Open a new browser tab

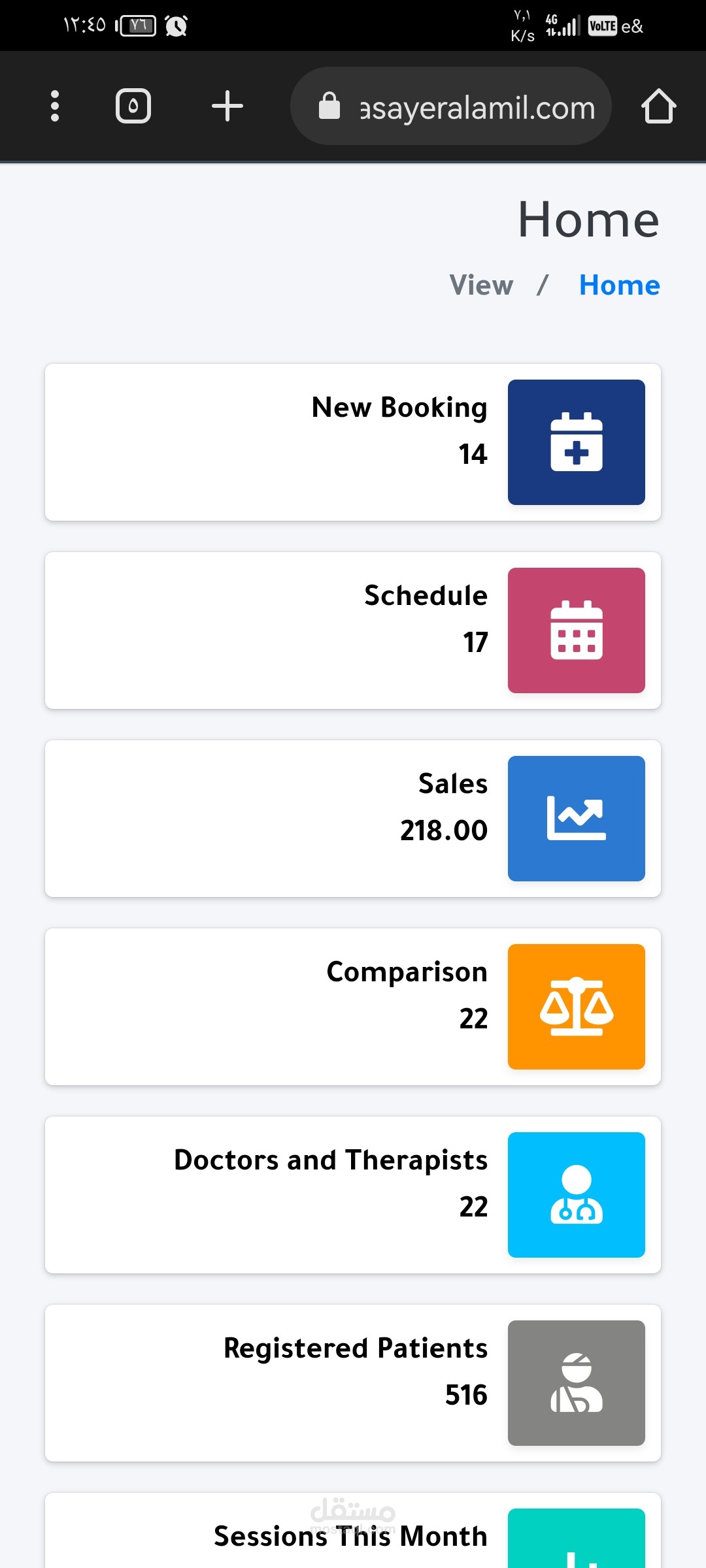(227, 106)
